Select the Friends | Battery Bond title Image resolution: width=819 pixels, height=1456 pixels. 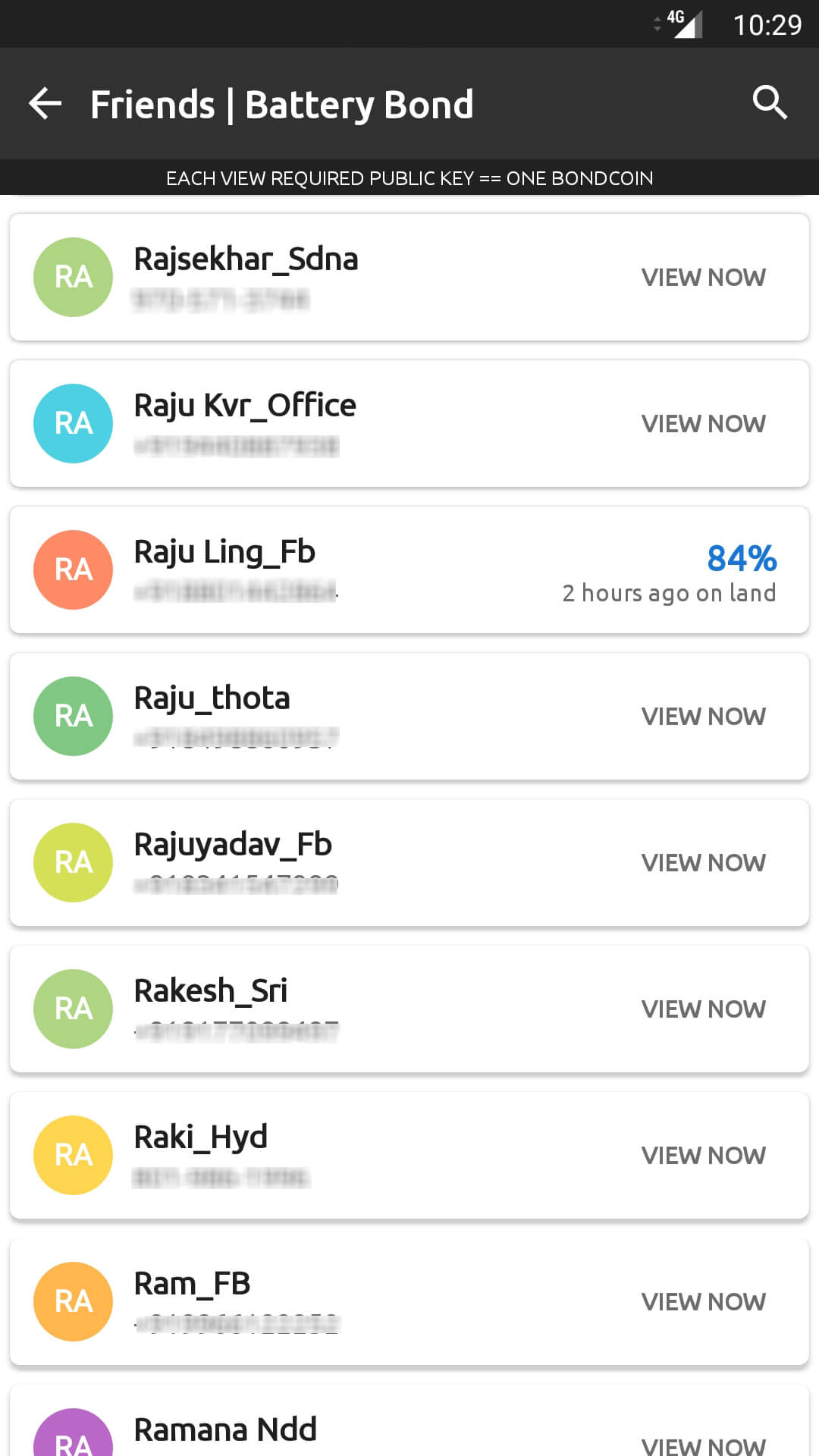(281, 104)
